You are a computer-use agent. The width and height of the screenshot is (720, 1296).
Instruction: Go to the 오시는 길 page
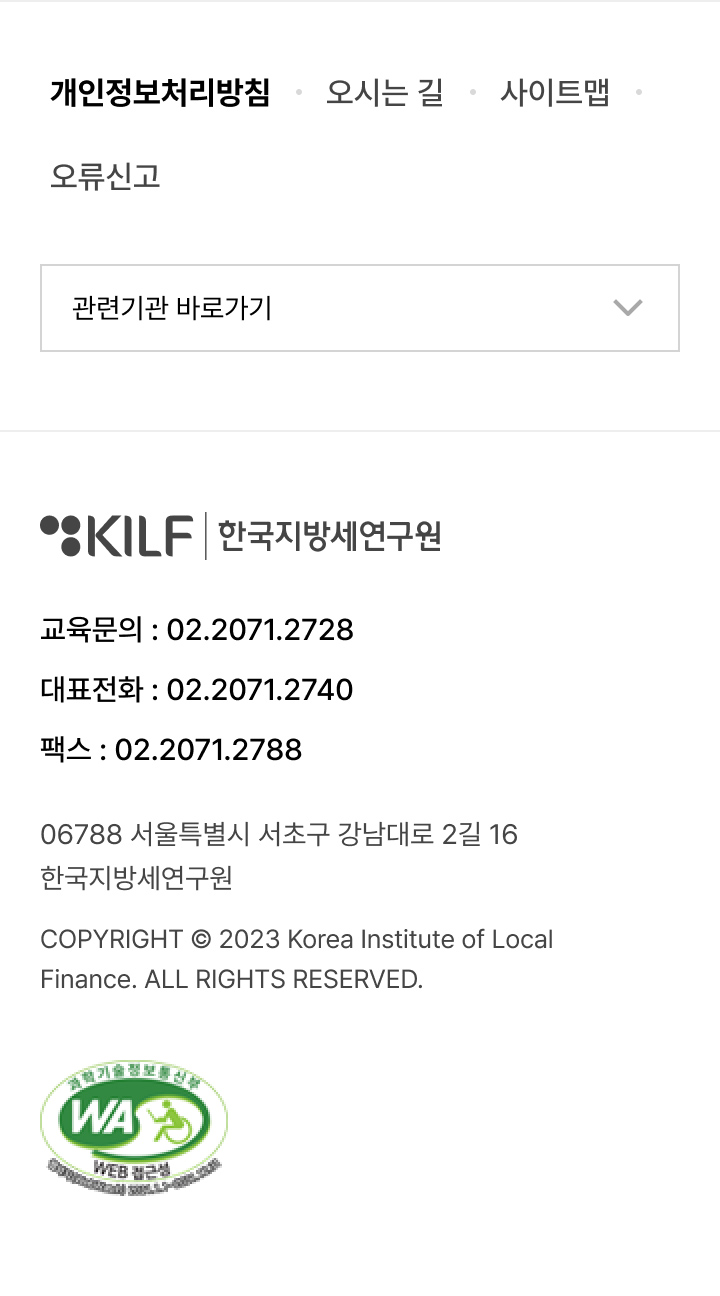pos(384,93)
